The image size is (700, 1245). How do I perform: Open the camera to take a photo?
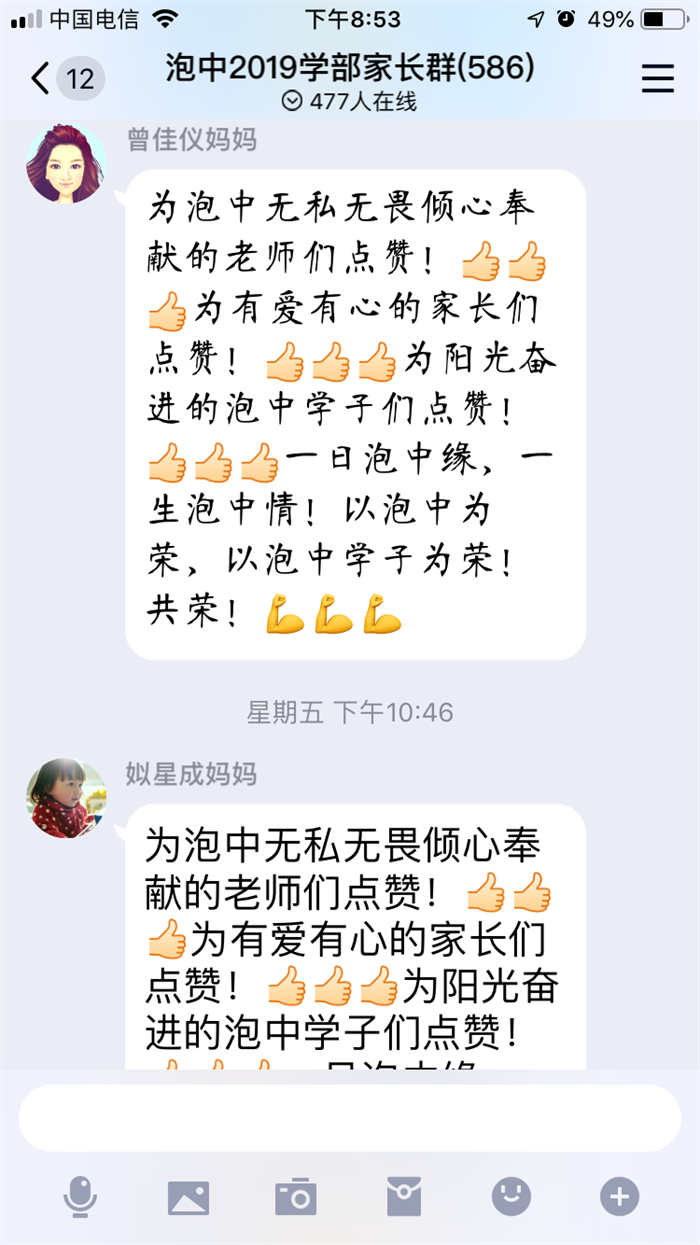pos(296,1196)
